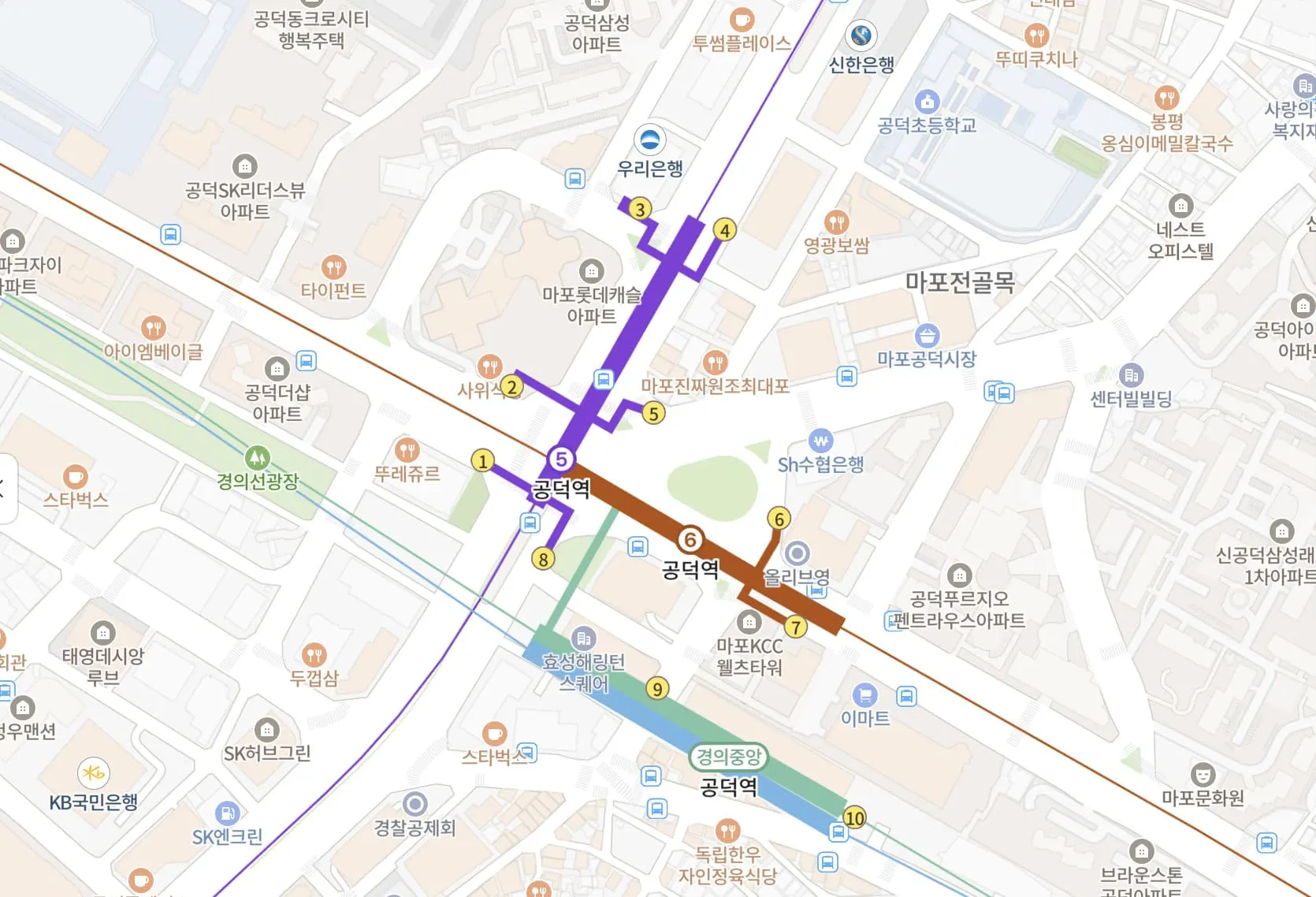1316x897 pixels.
Task: Select the 공덕초등학교 school marker
Action: [x=928, y=101]
